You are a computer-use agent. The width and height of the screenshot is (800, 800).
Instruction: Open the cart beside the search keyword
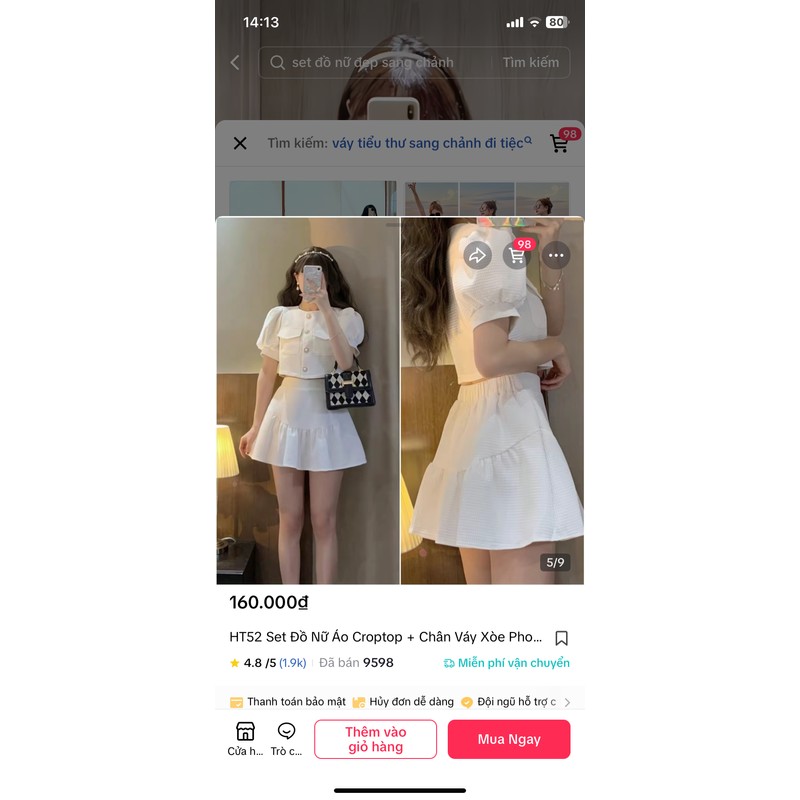(560, 143)
